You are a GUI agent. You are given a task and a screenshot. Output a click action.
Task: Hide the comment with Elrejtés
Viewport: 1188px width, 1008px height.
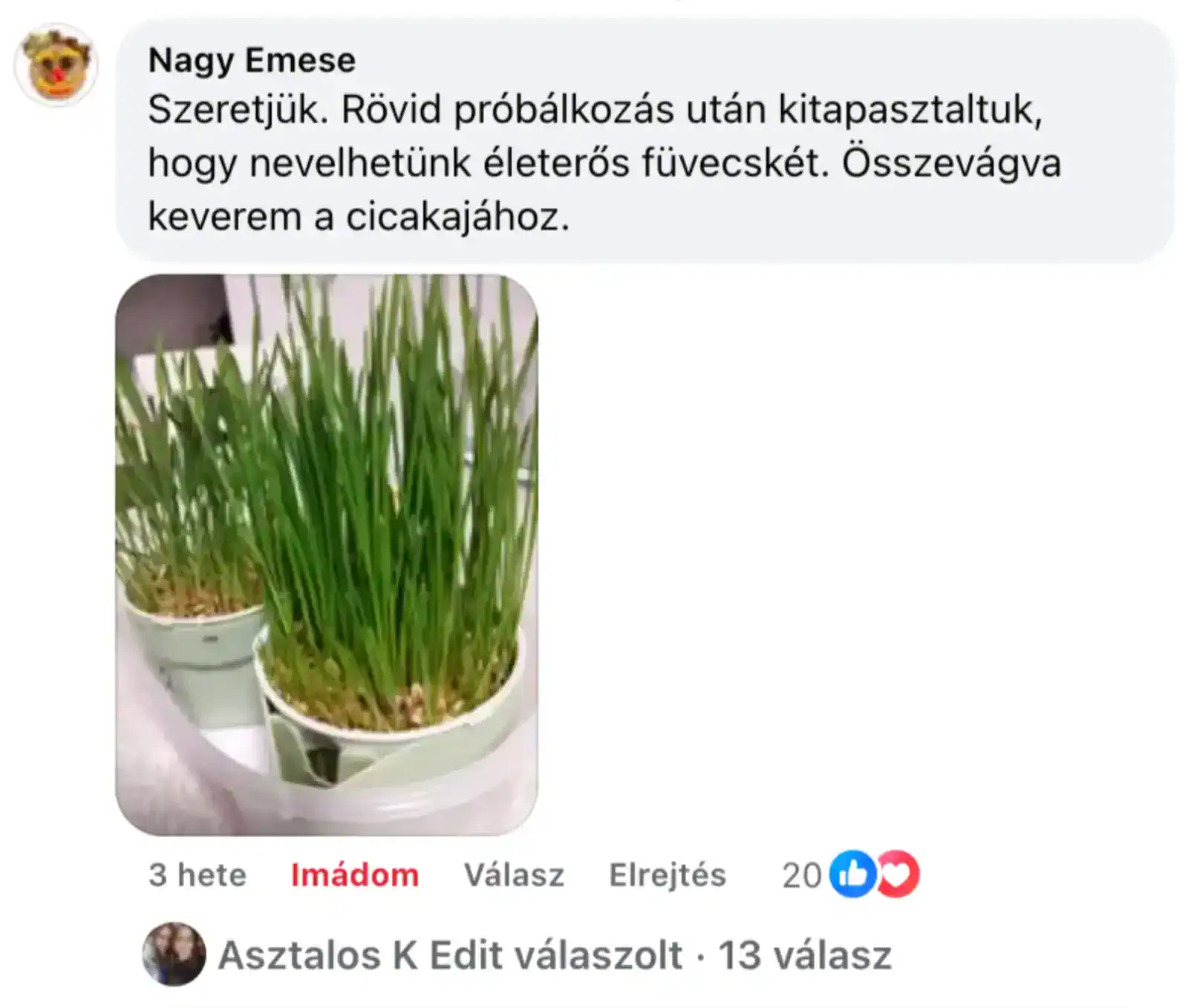(667, 875)
